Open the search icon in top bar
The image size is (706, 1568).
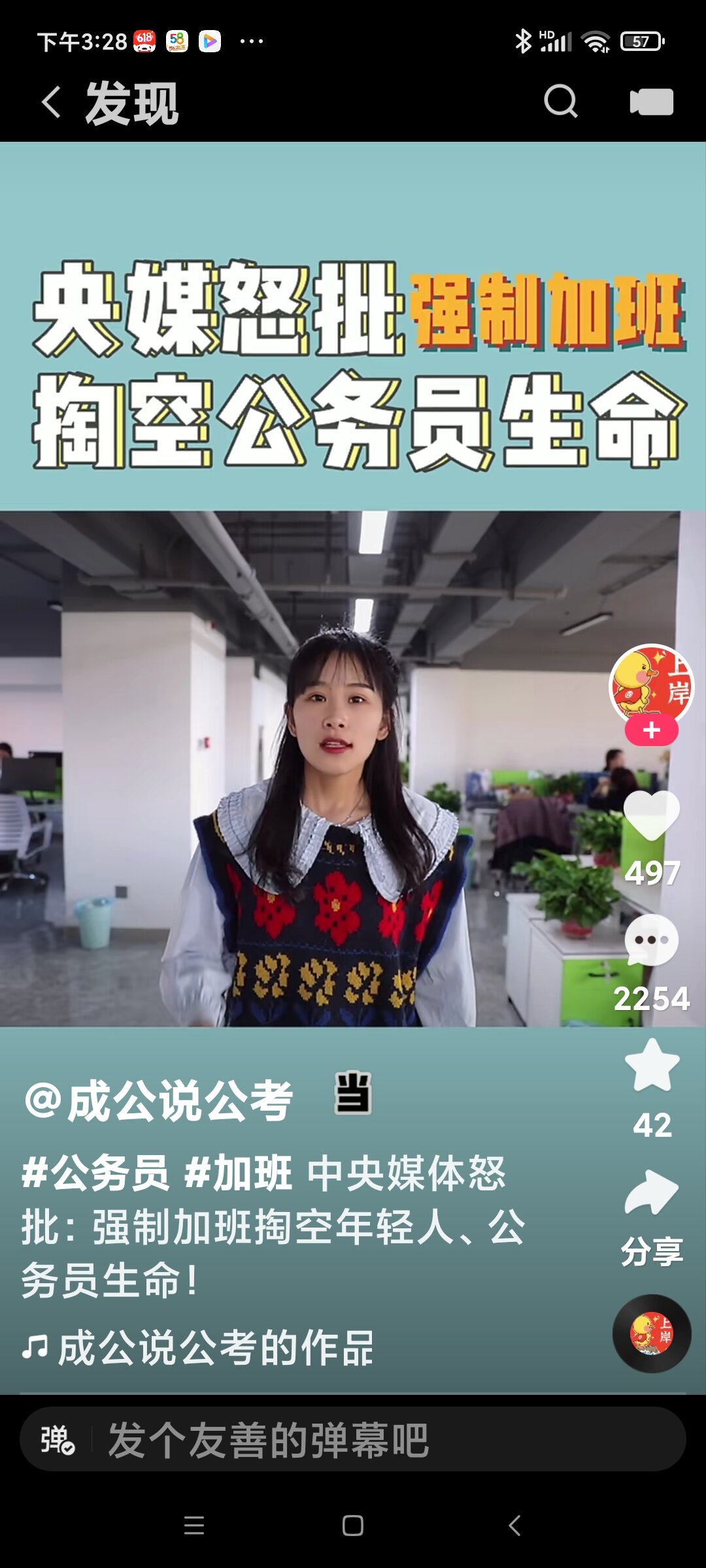pyautogui.click(x=560, y=101)
